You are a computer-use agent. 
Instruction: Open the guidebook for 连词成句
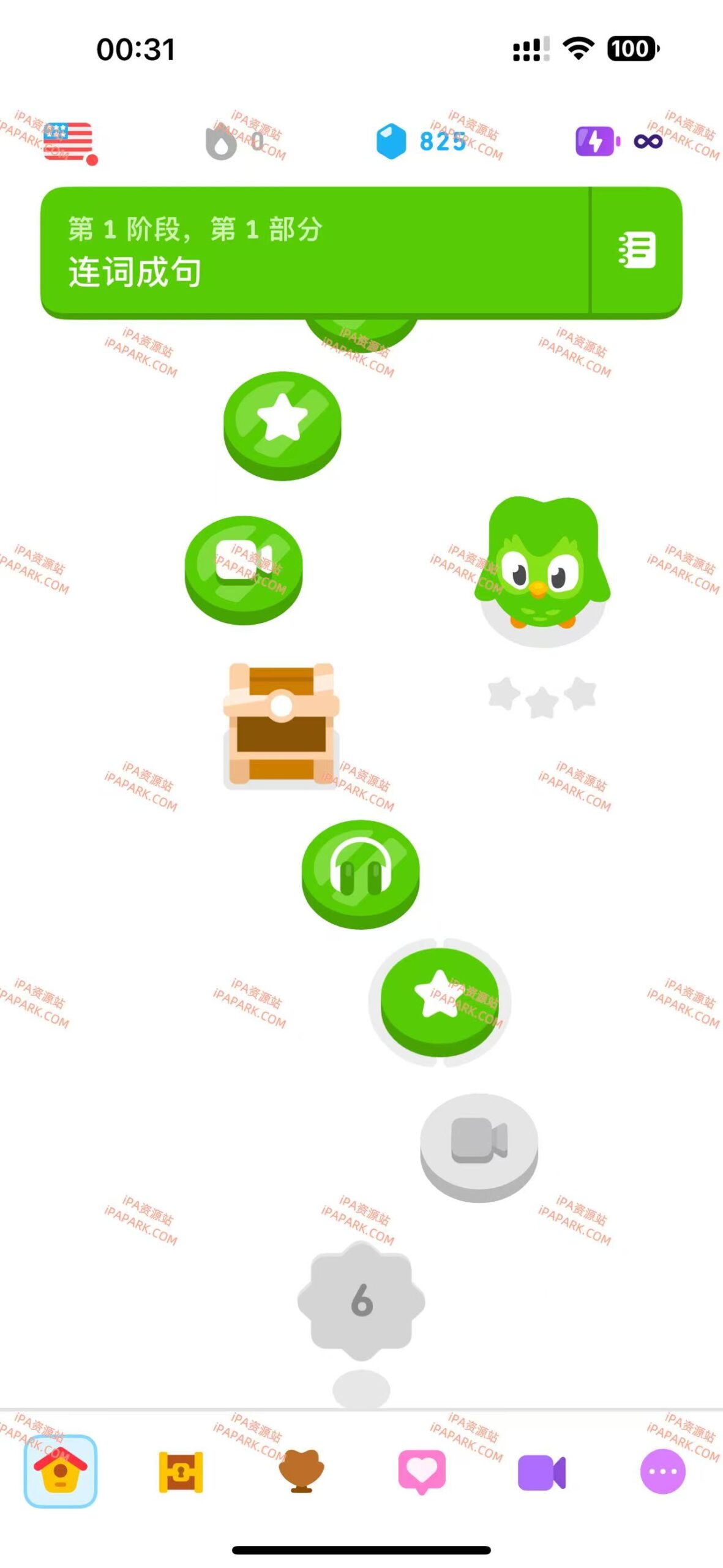pos(636,250)
